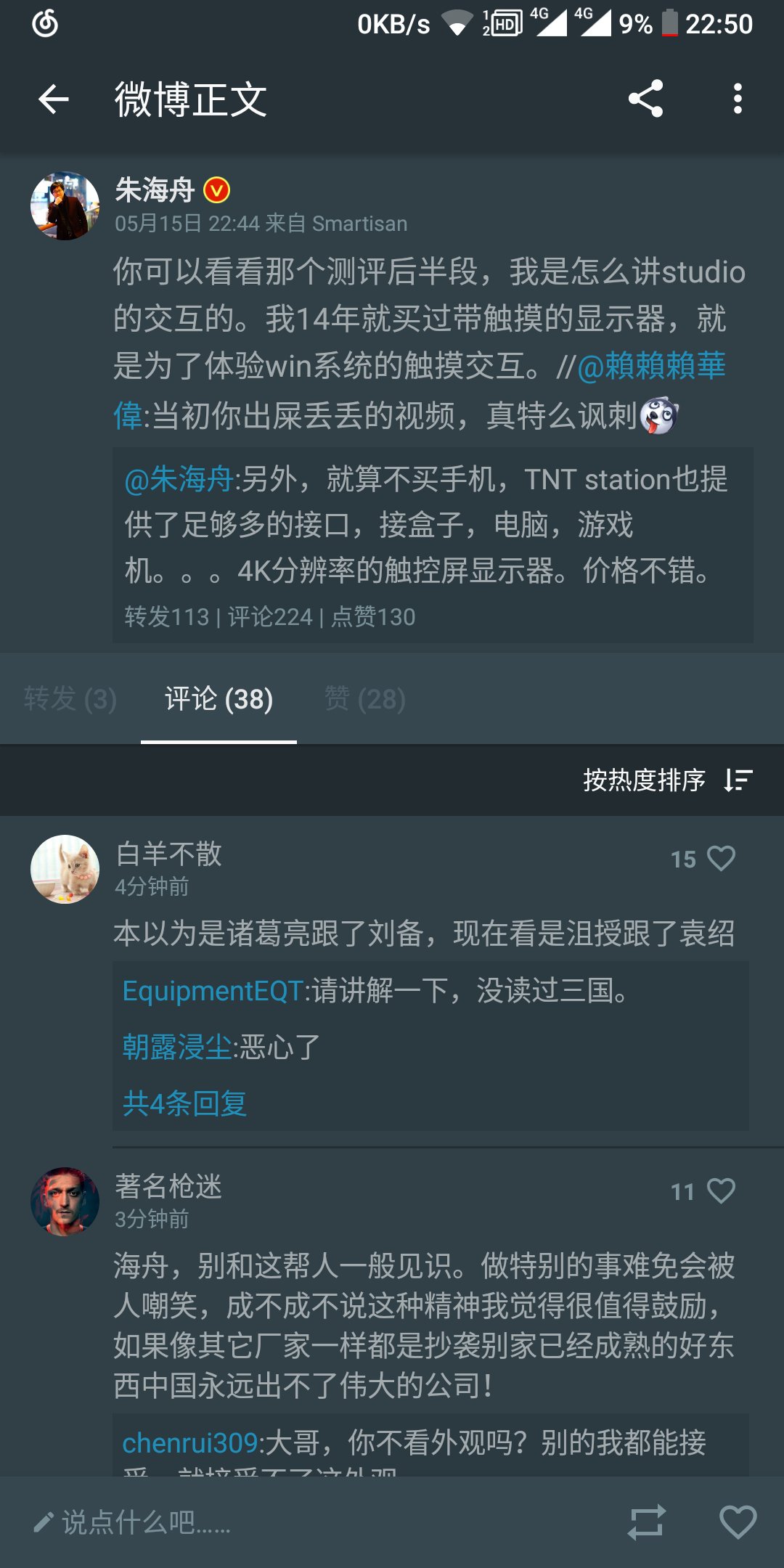Like 白羊不散's comment

coord(720,859)
